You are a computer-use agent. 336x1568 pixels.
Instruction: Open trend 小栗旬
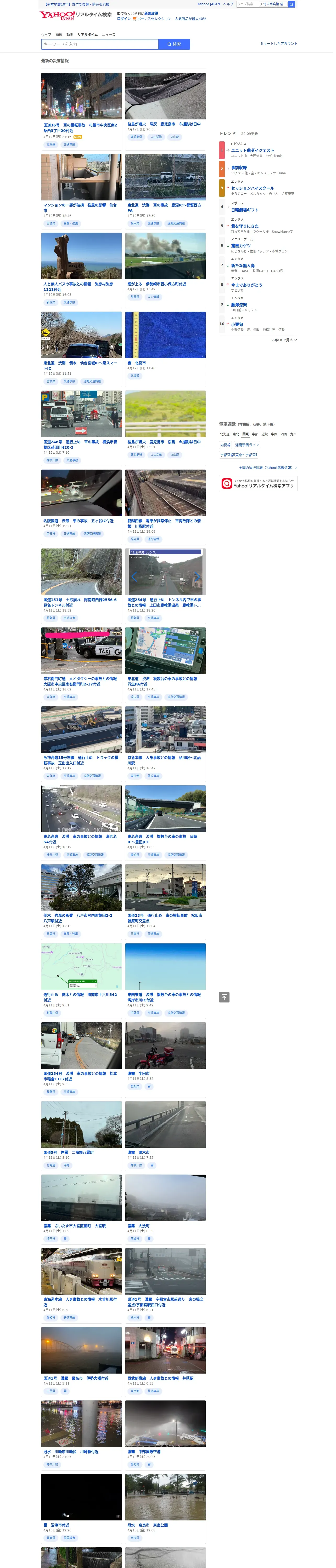[237, 324]
